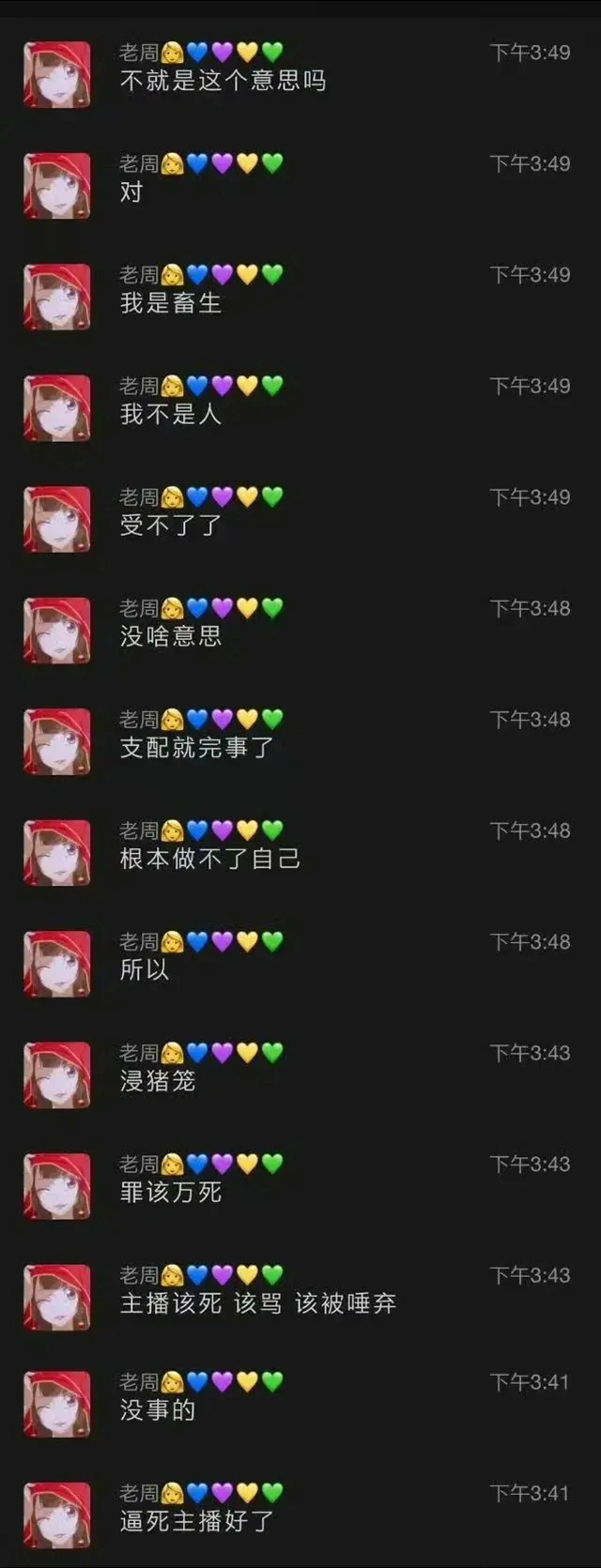601x1568 pixels.
Task: Open the message "受不了了"
Action: pyautogui.click(x=171, y=525)
